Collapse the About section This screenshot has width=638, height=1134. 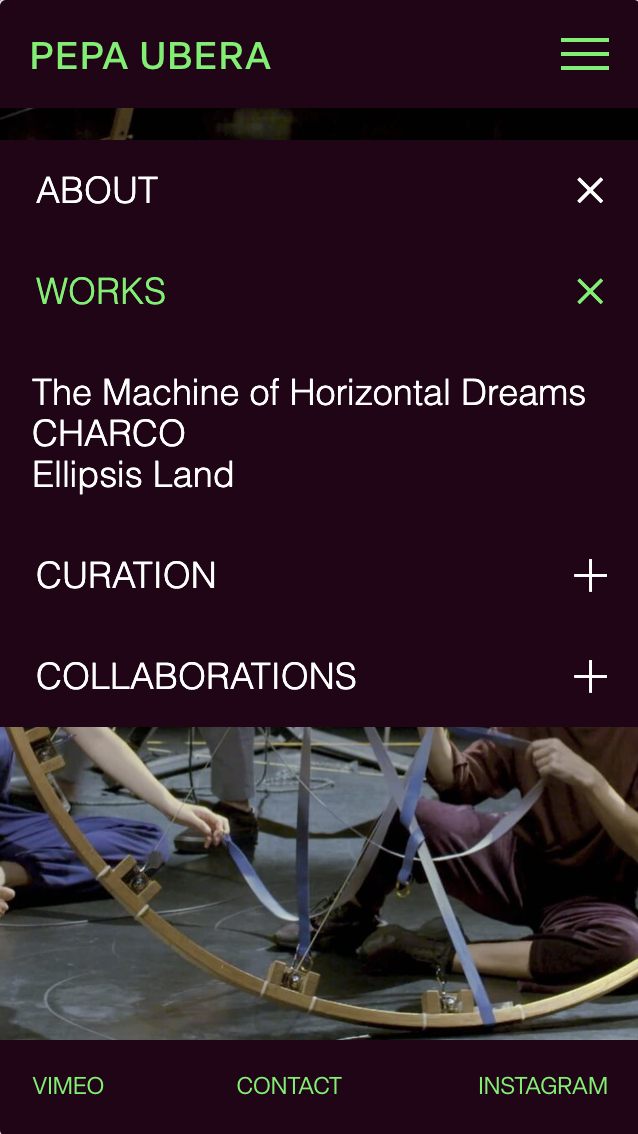pyautogui.click(x=590, y=190)
